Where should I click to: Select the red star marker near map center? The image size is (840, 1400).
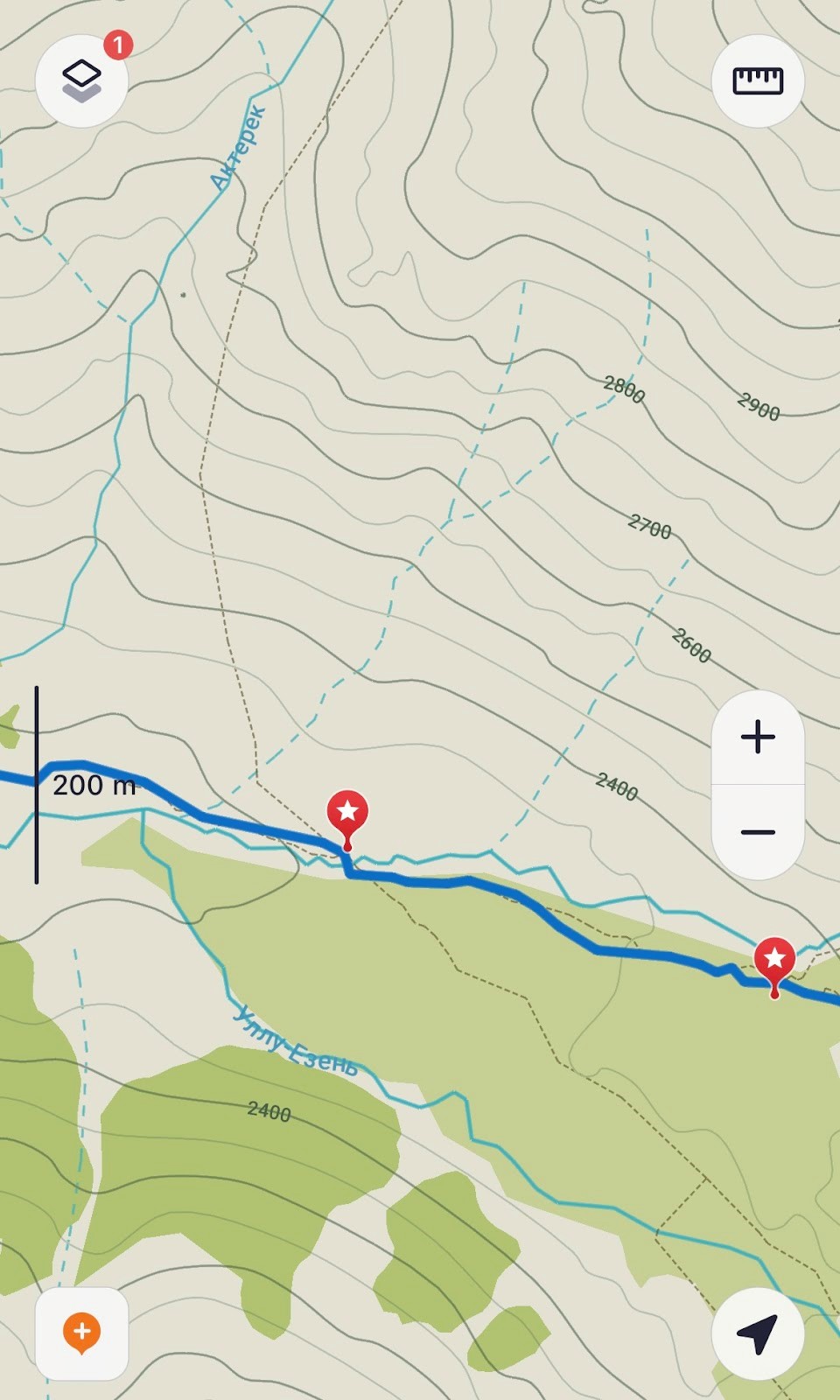click(347, 820)
